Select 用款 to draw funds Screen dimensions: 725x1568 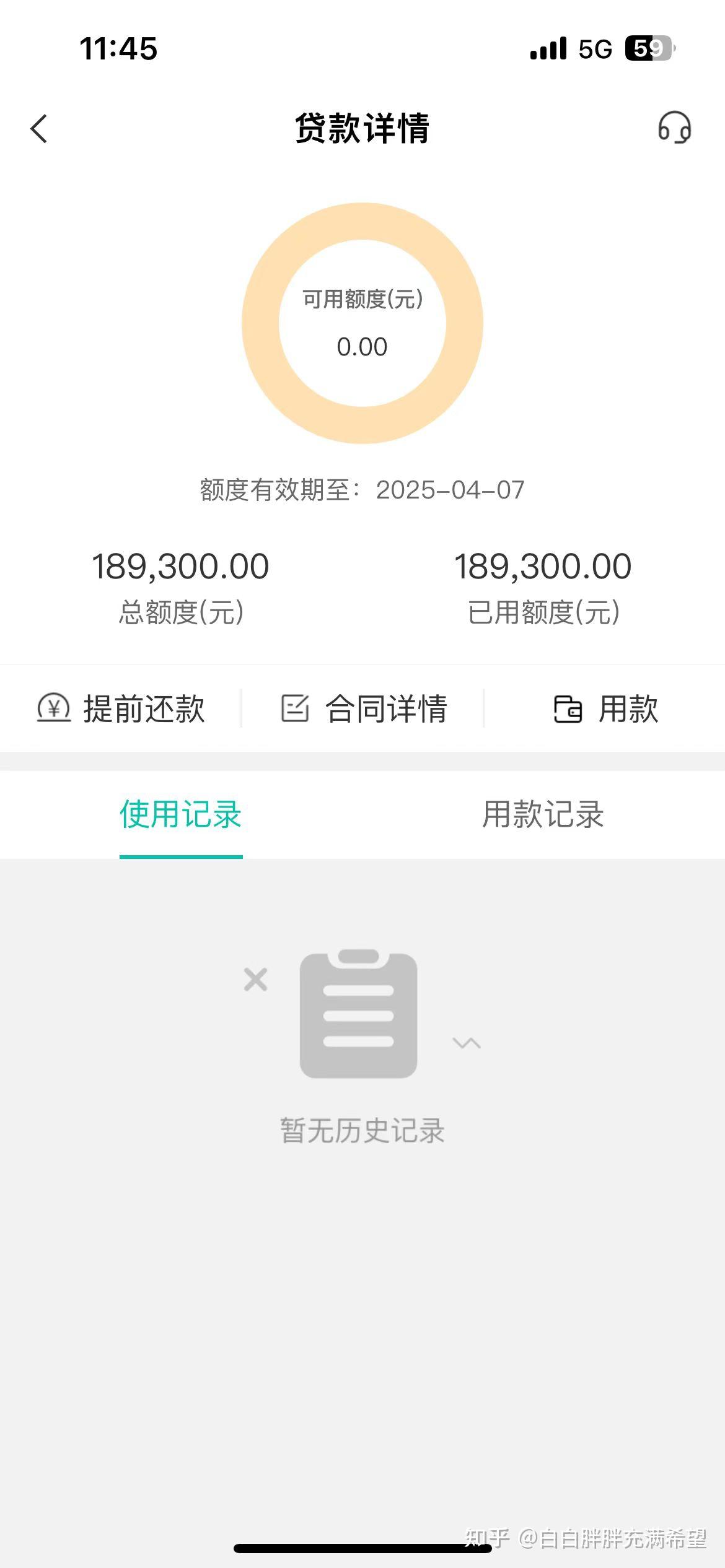605,708
